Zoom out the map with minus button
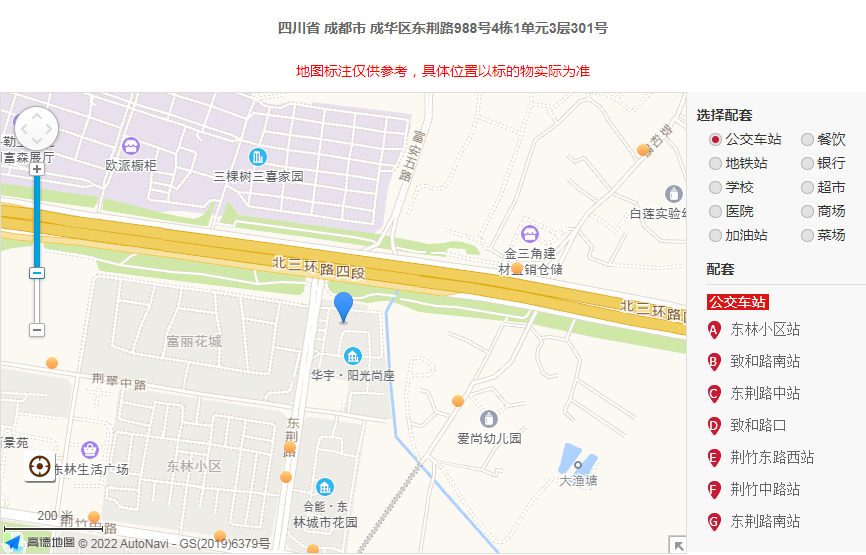866x555 pixels. coord(37,329)
